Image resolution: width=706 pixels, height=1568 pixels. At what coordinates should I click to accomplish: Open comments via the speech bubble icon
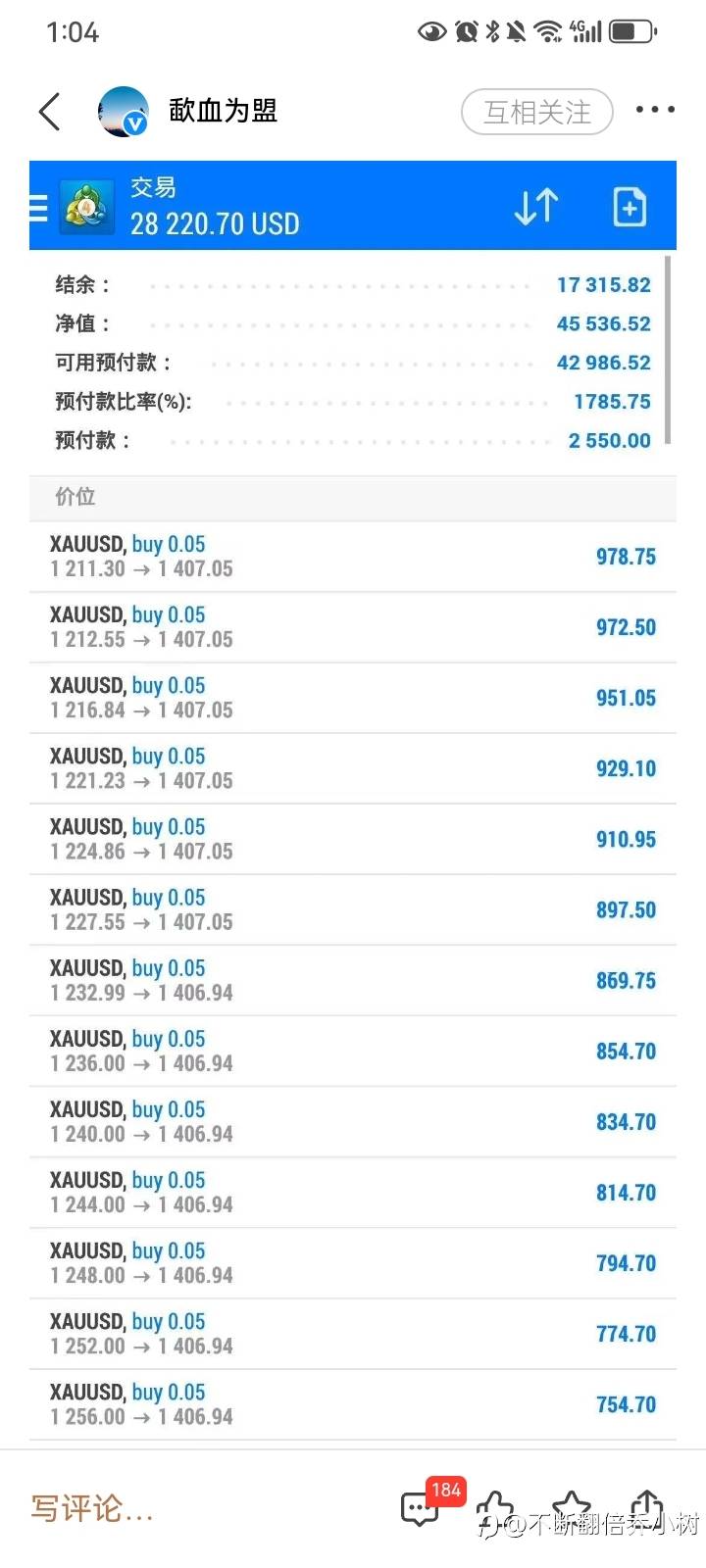tap(420, 1509)
